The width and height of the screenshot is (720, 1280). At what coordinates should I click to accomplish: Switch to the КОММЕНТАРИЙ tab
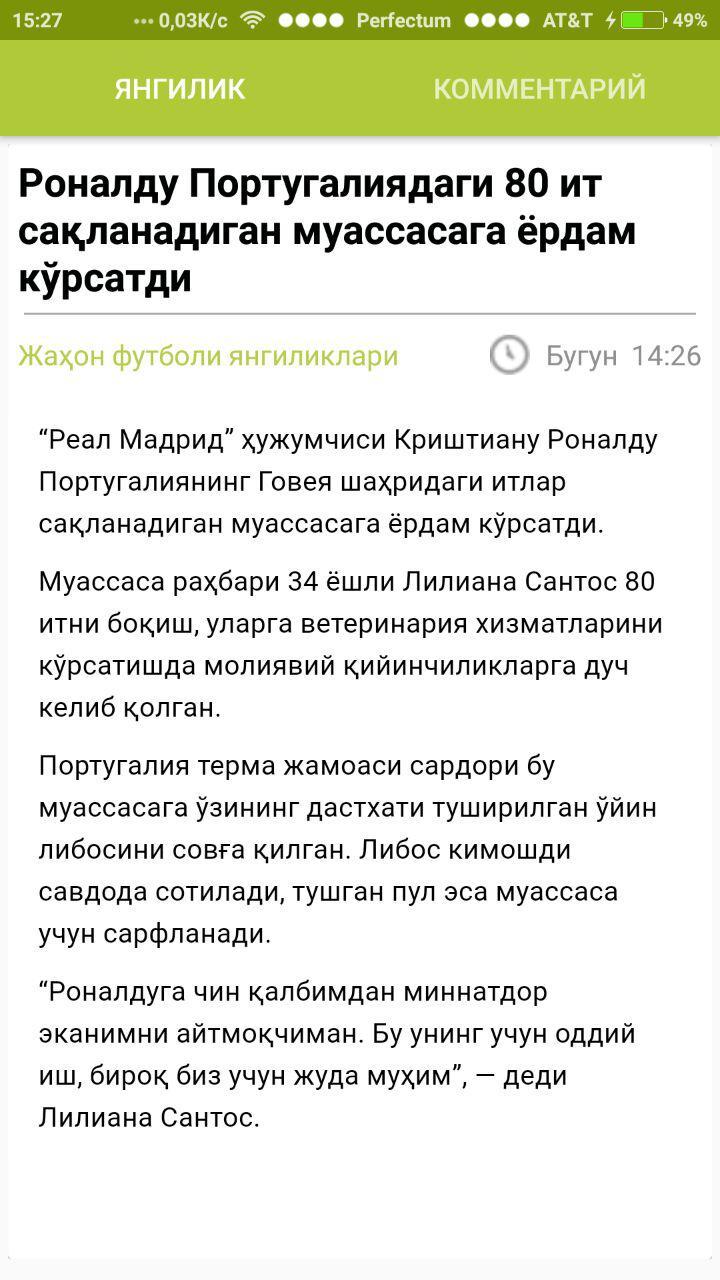[x=540, y=88]
